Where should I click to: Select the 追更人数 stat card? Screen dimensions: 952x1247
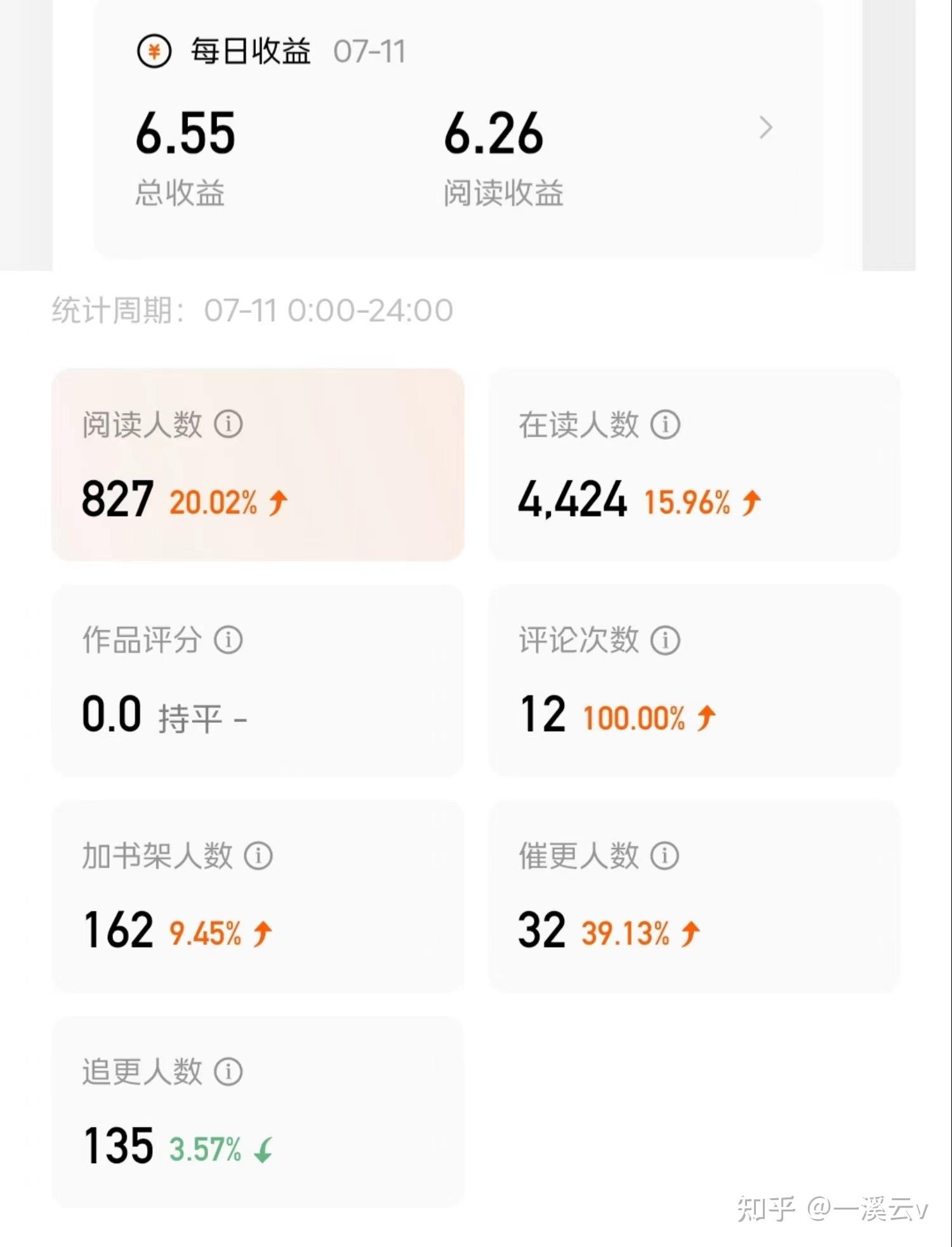point(258,1112)
